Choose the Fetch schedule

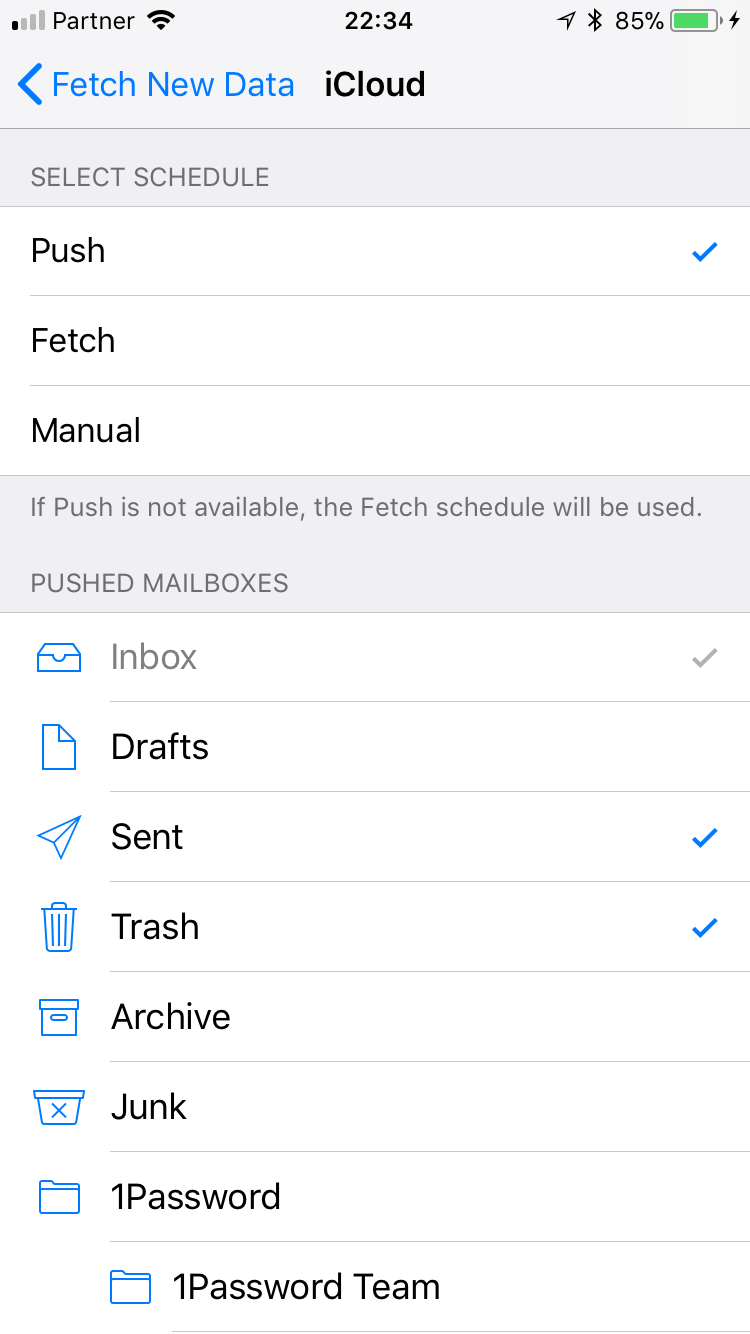[375, 341]
